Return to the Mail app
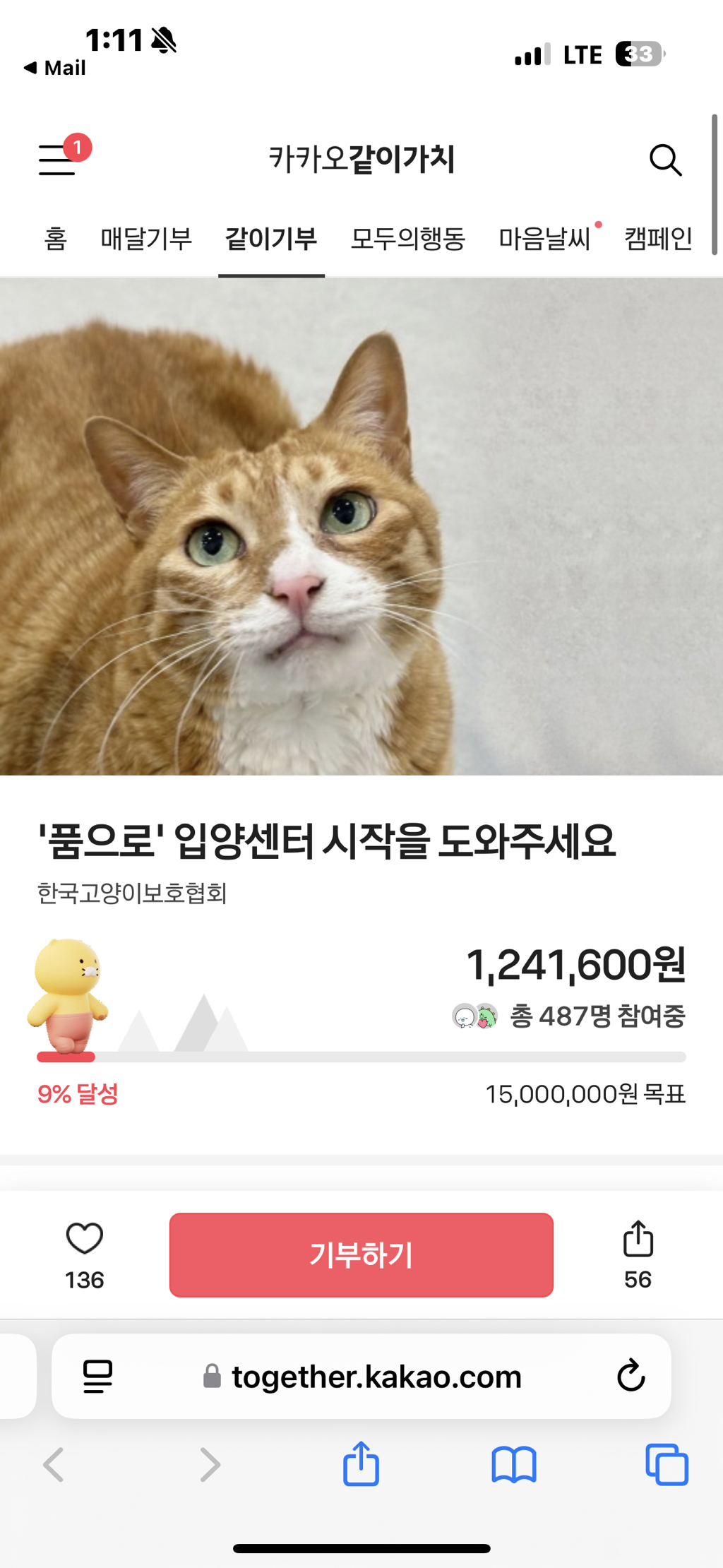 click(x=55, y=68)
